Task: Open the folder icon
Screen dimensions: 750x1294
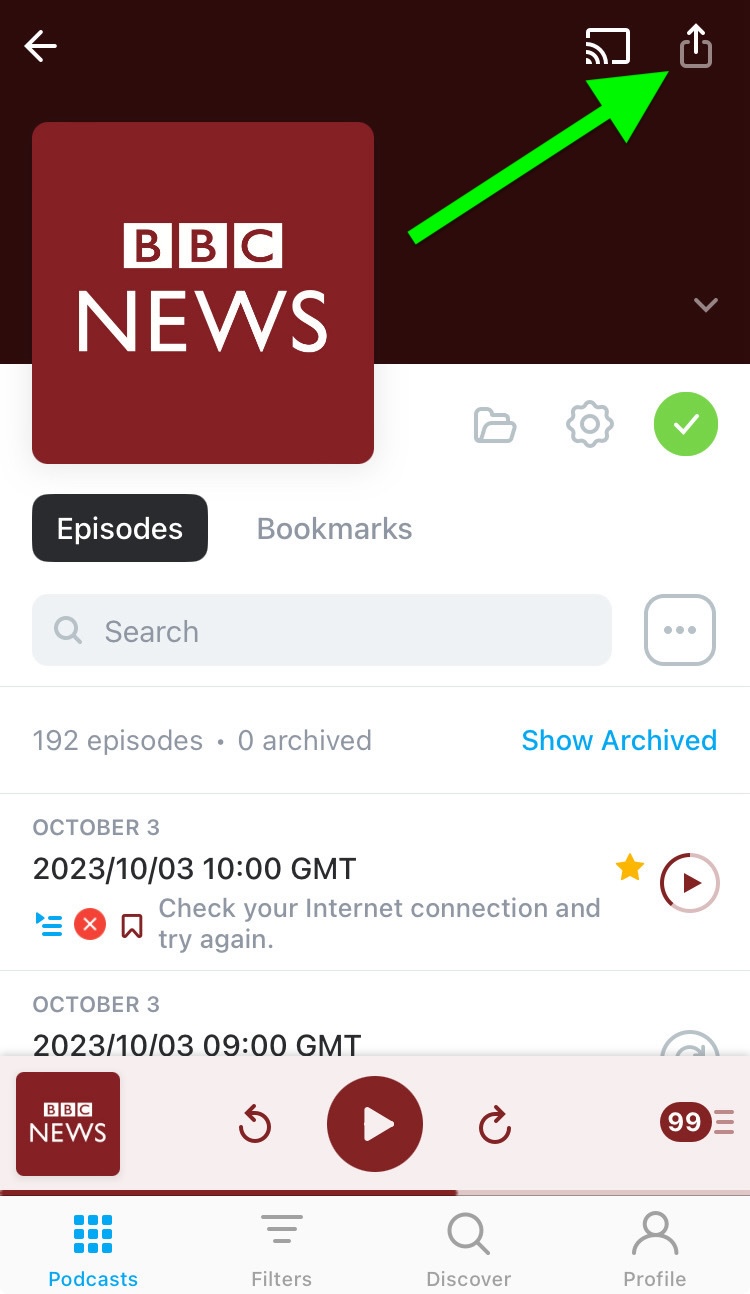Action: click(495, 425)
